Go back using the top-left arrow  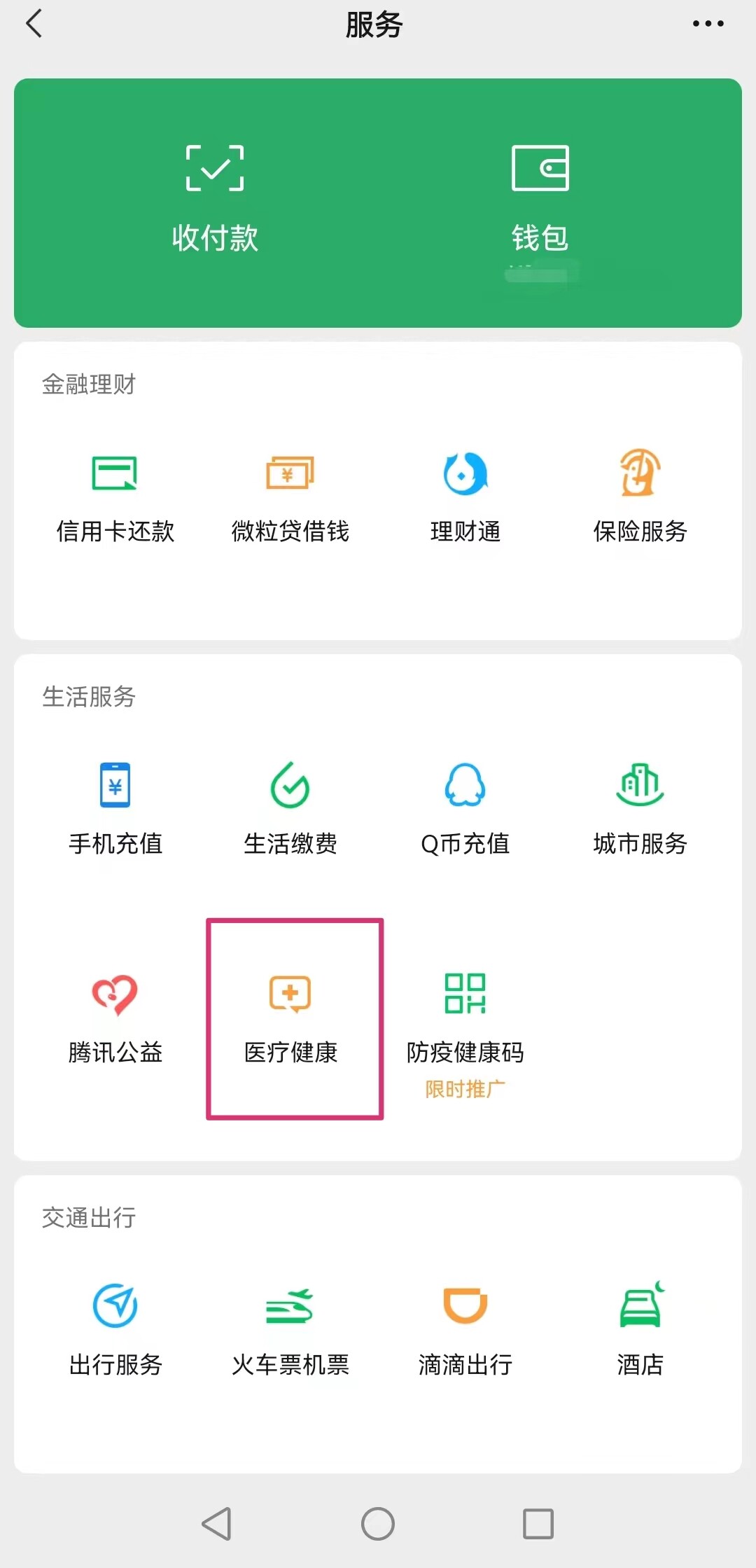34,24
